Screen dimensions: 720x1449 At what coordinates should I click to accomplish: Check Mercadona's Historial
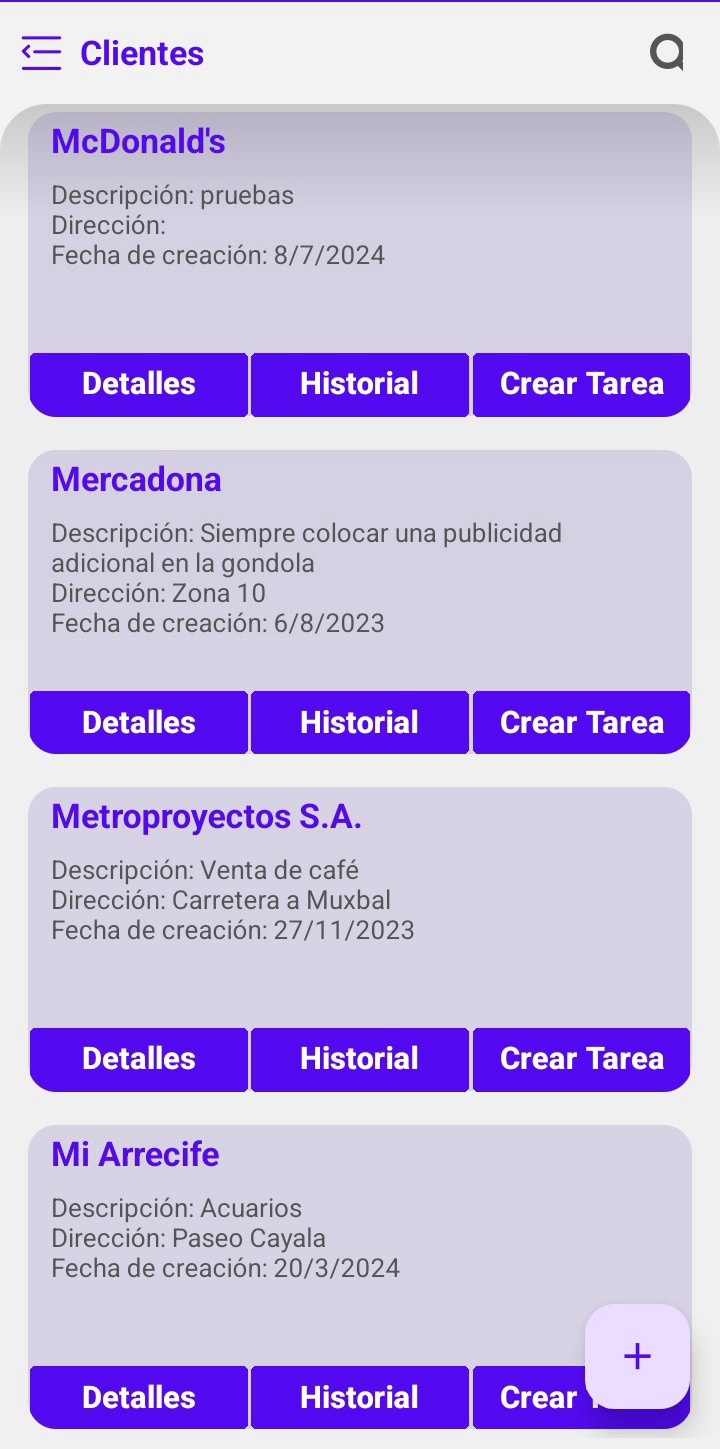(359, 722)
